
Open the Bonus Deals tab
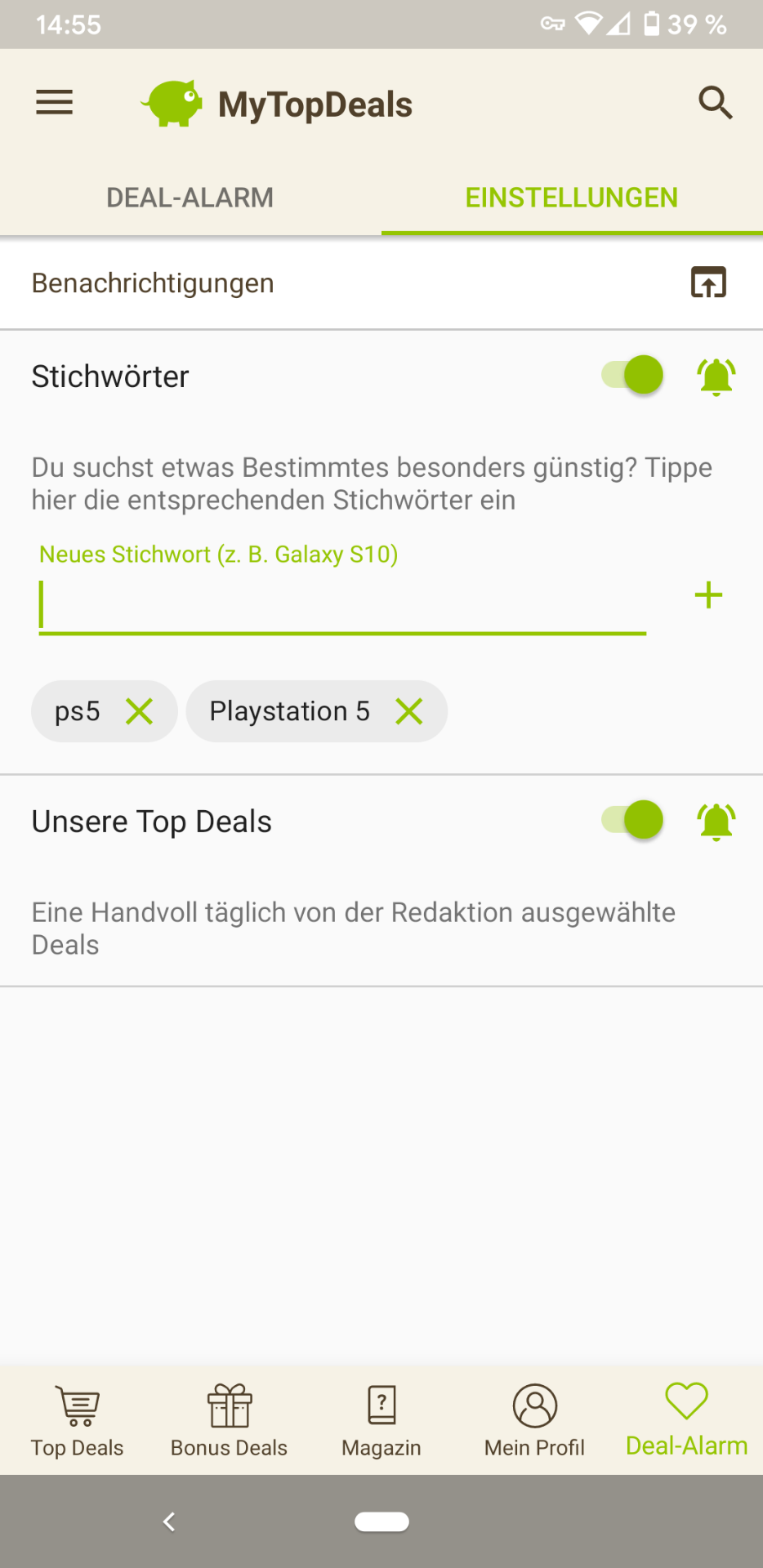(x=229, y=1421)
